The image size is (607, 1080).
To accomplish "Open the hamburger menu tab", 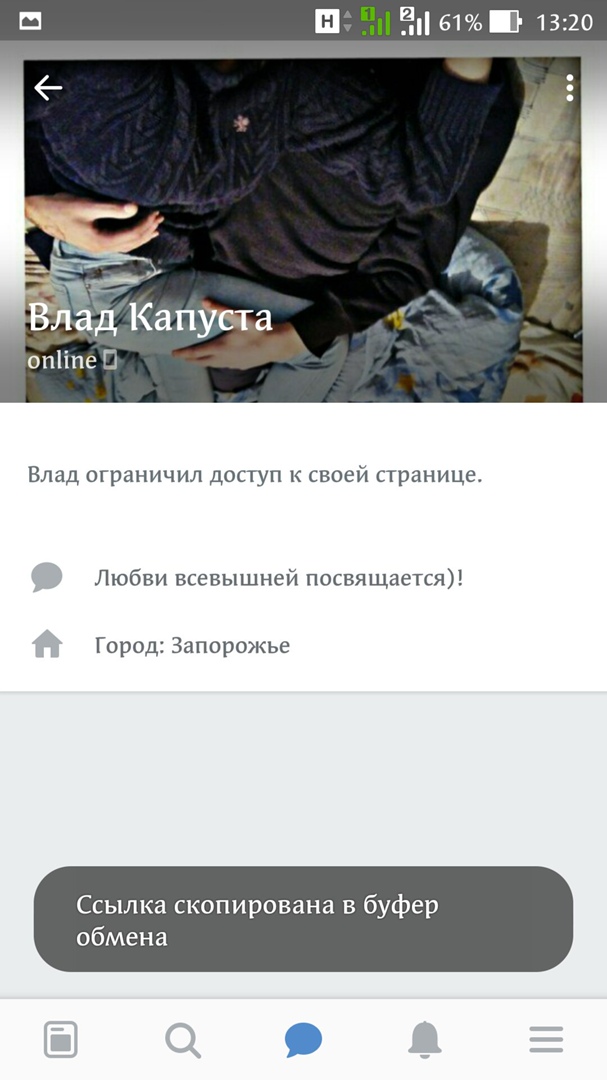I will tap(546, 1040).
